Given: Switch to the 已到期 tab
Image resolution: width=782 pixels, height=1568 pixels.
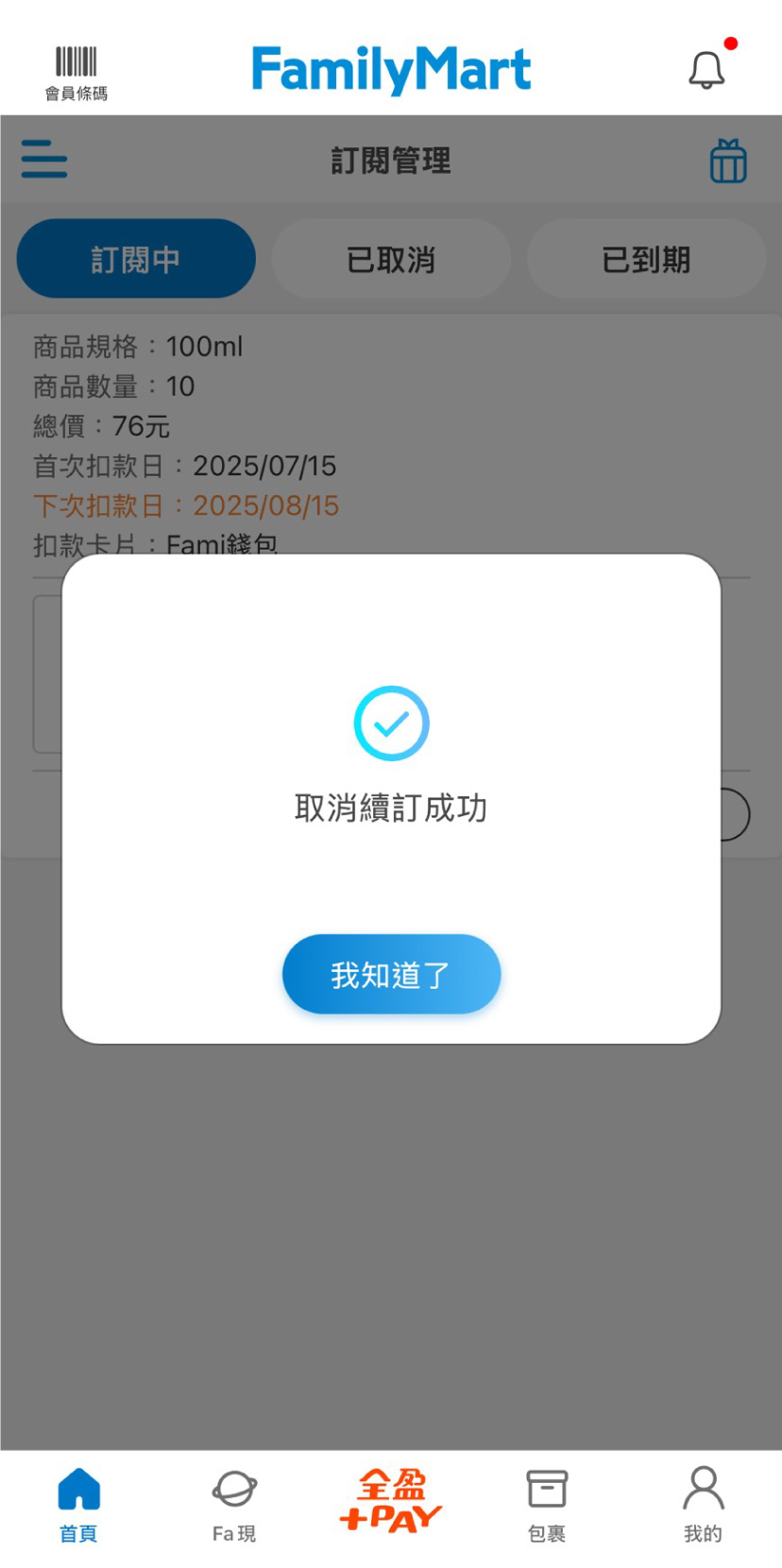Looking at the screenshot, I should [646, 259].
